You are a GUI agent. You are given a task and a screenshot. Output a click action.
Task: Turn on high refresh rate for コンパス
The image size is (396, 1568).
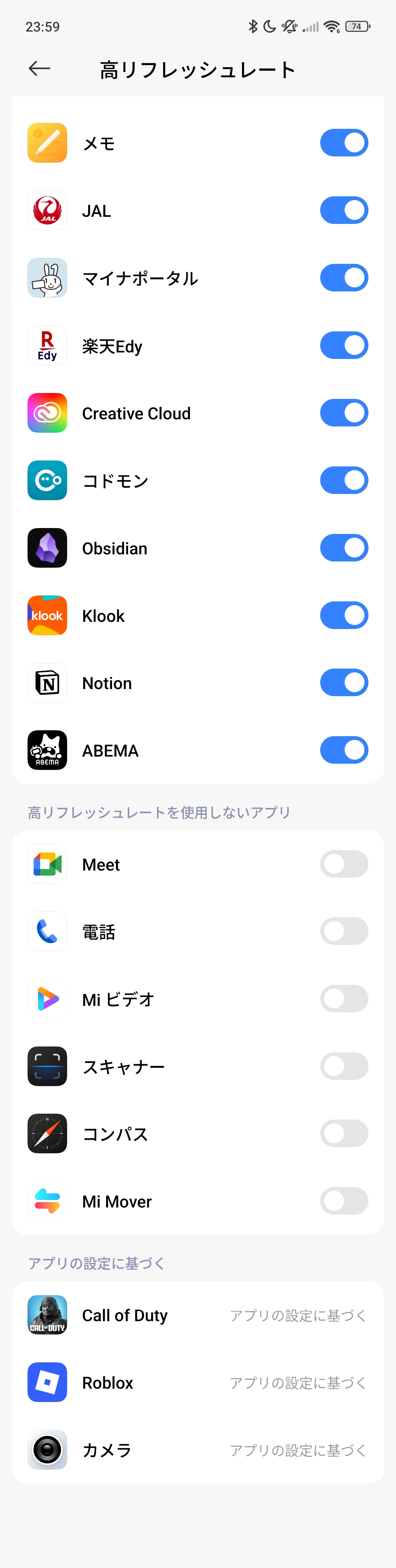pyautogui.click(x=344, y=1134)
